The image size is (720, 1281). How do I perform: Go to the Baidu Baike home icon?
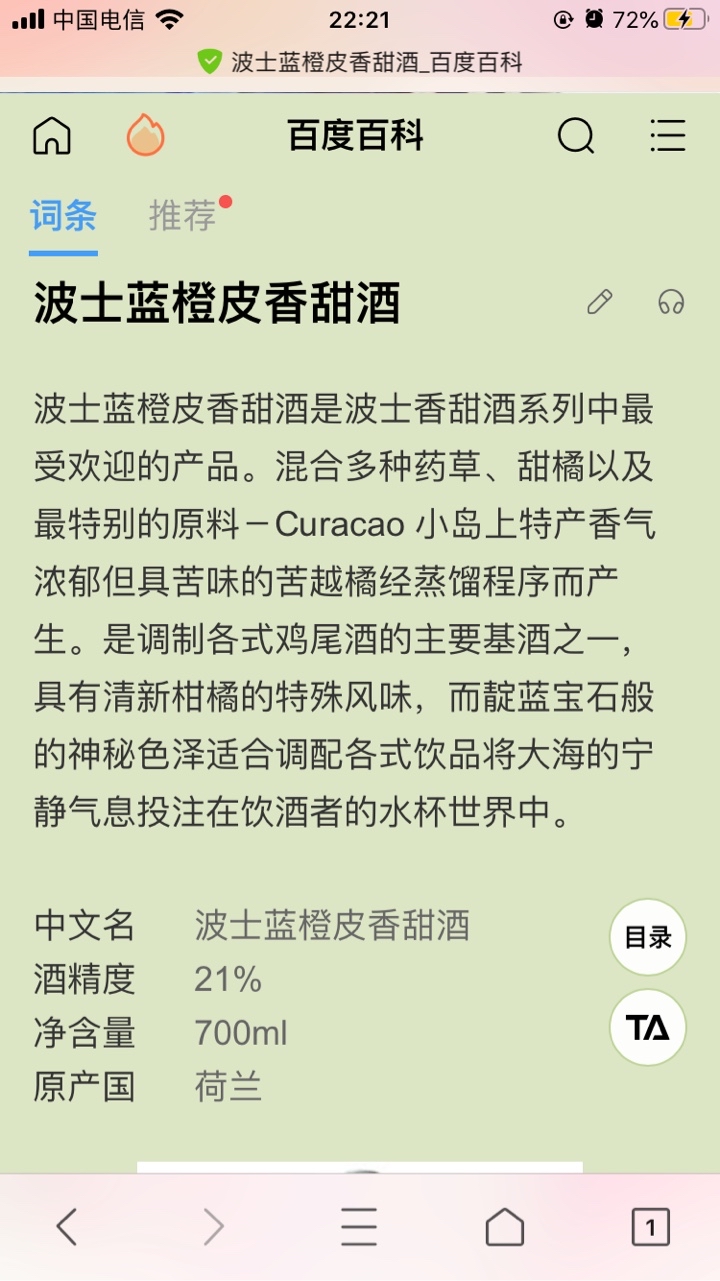52,136
